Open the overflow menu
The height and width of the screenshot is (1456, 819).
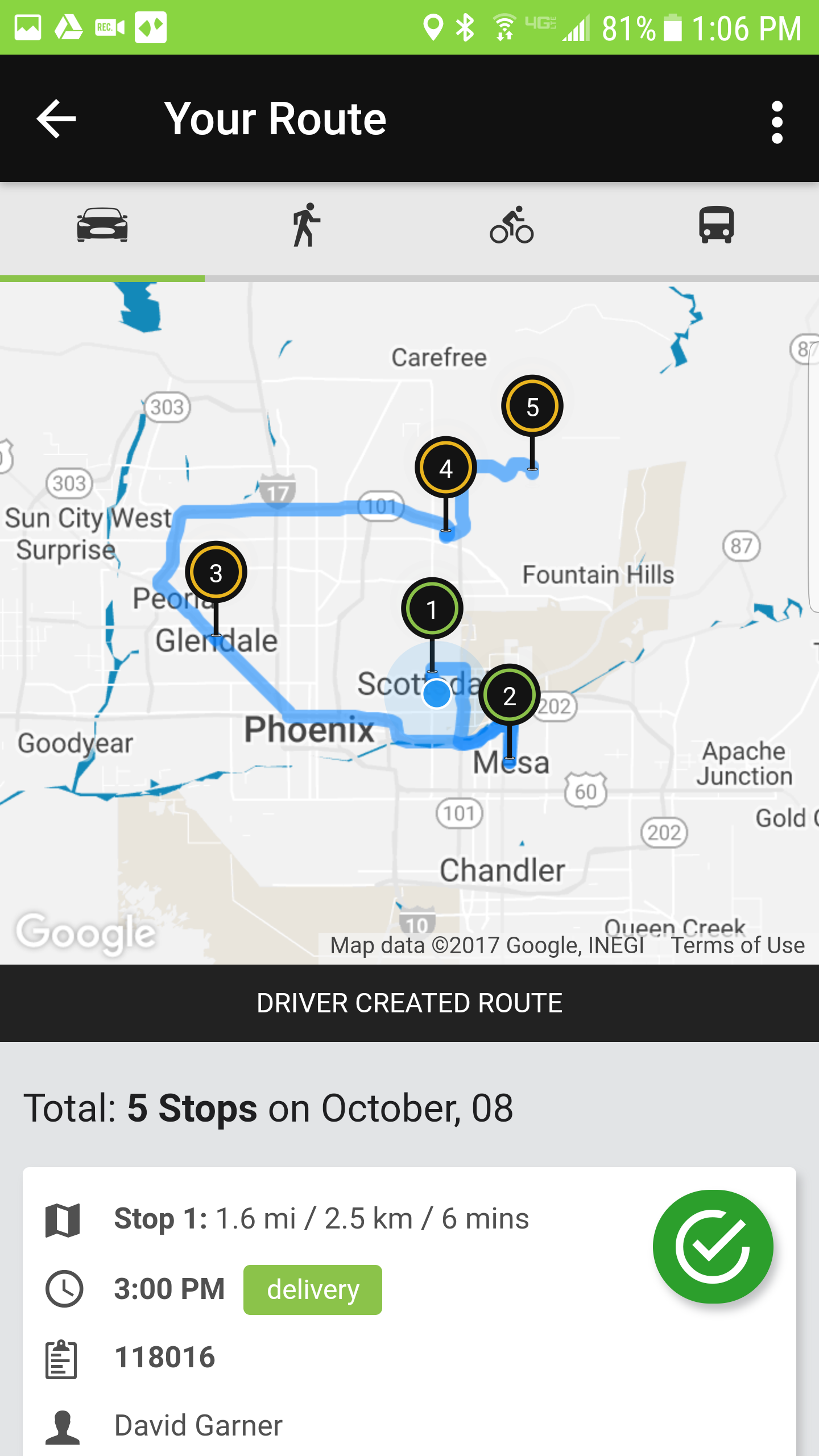pyautogui.click(x=777, y=122)
